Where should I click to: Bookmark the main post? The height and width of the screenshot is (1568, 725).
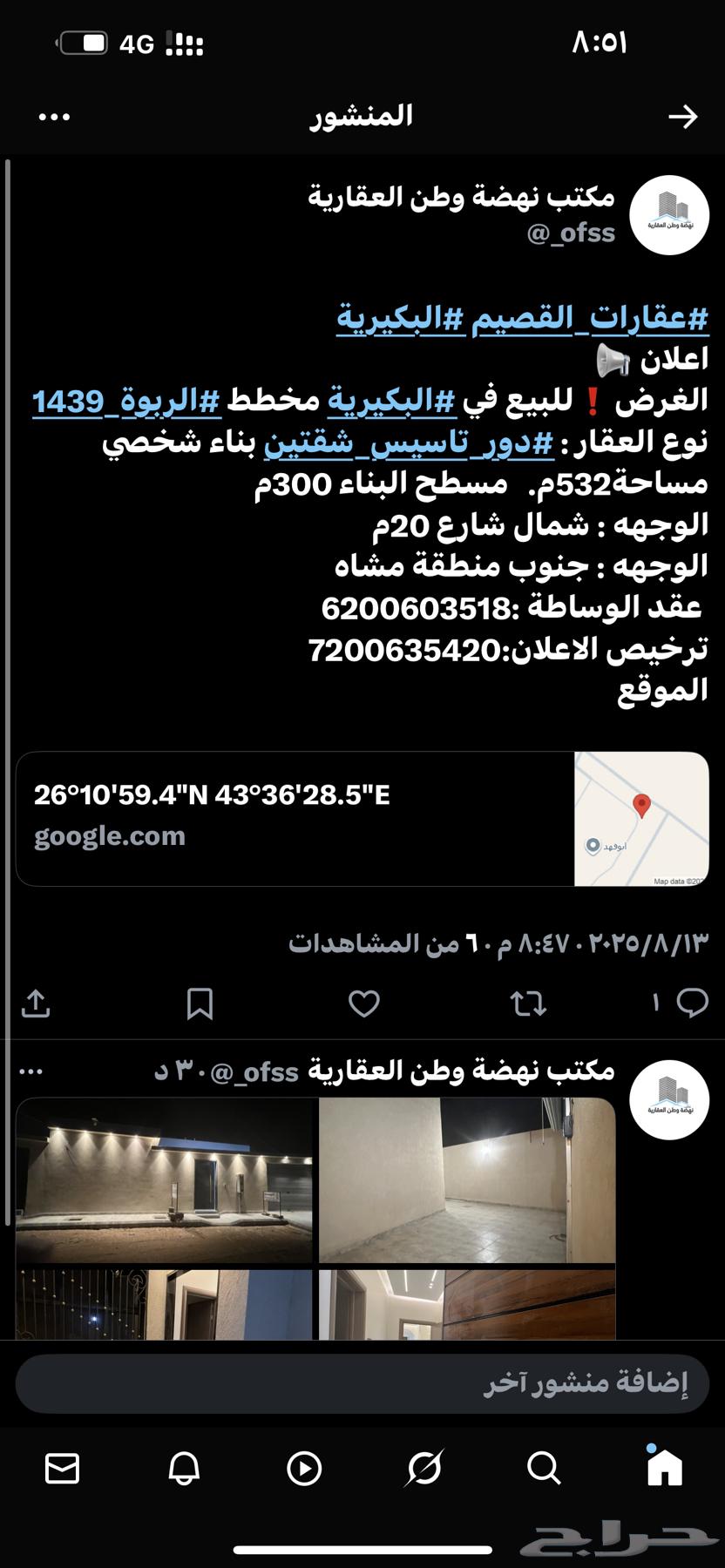(x=200, y=1004)
